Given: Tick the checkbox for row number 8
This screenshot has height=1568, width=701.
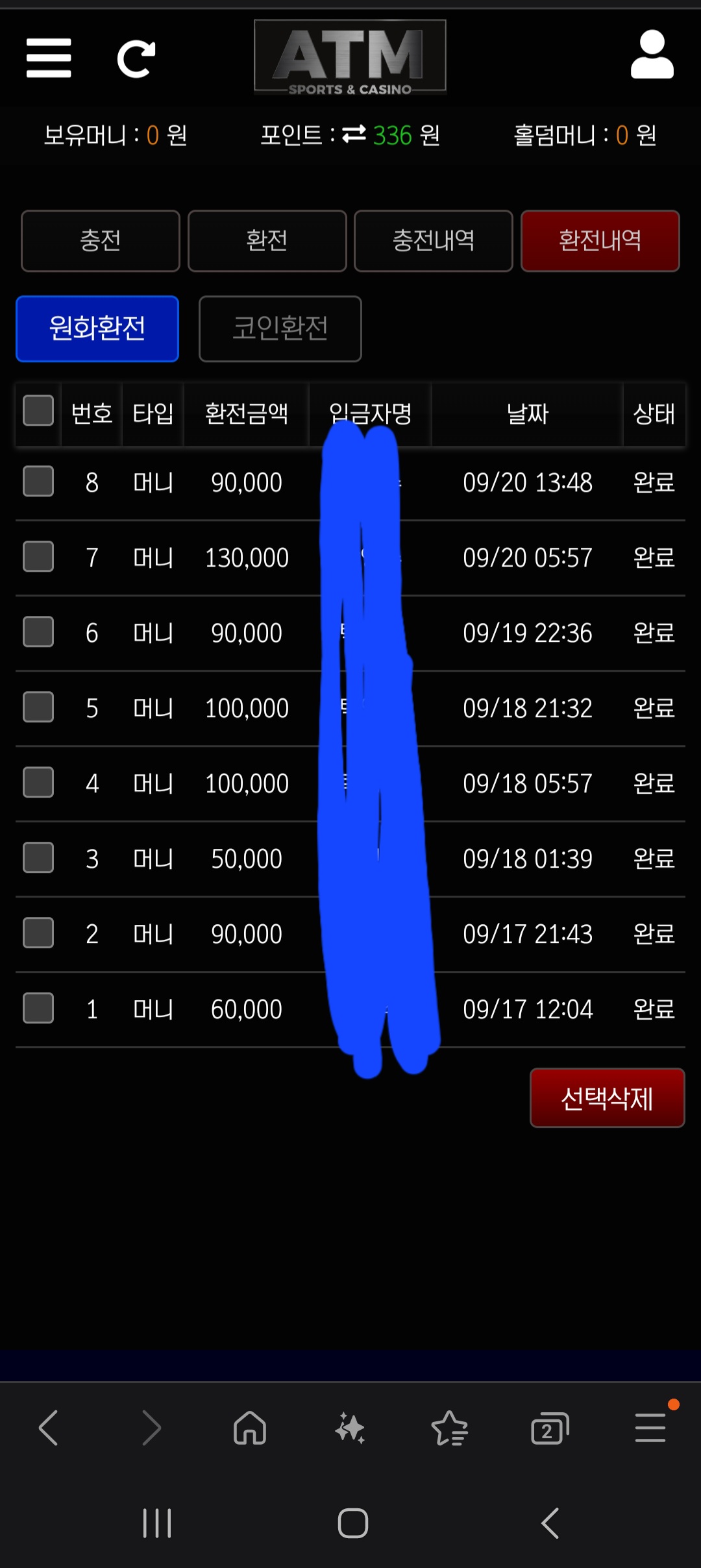Looking at the screenshot, I should coord(38,482).
